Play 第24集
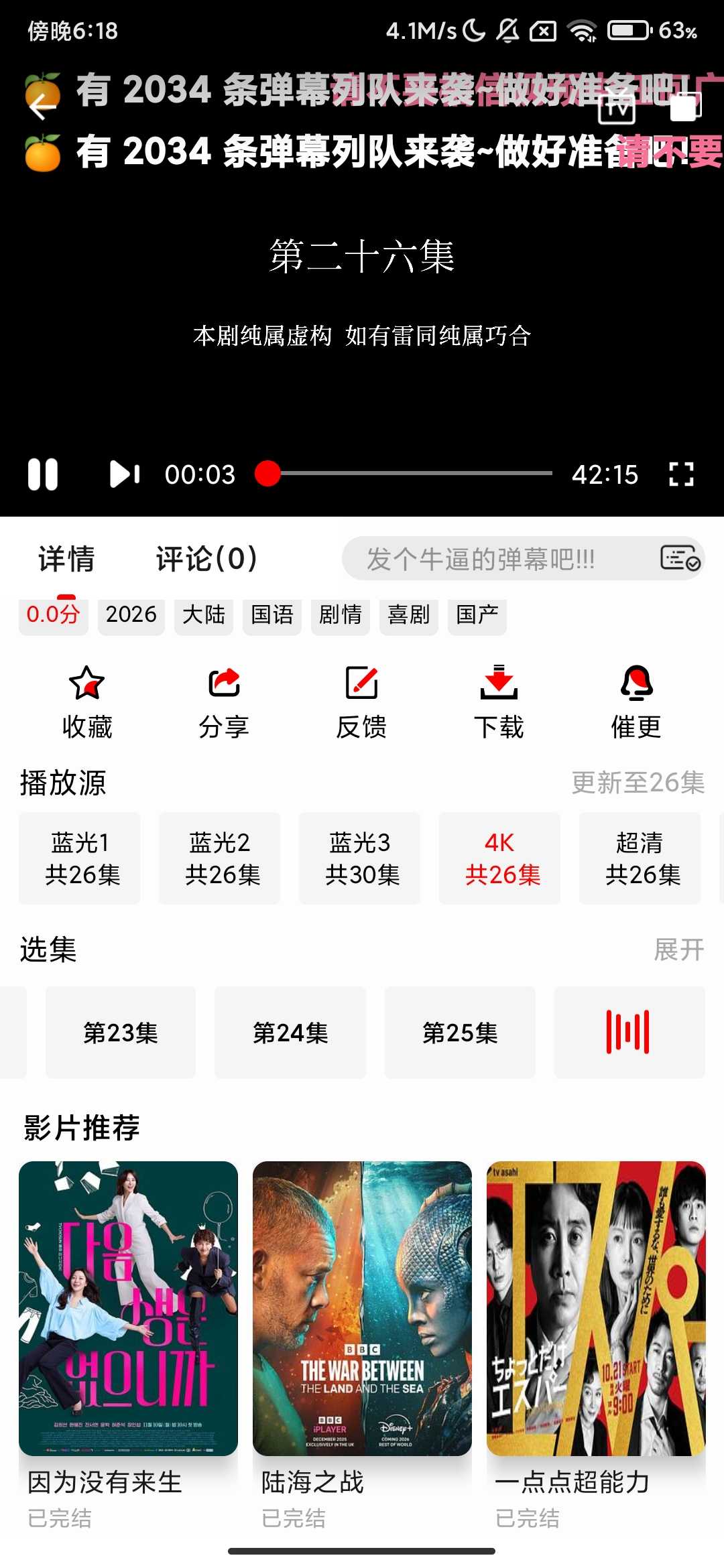This screenshot has height=1568, width=724. (290, 1033)
